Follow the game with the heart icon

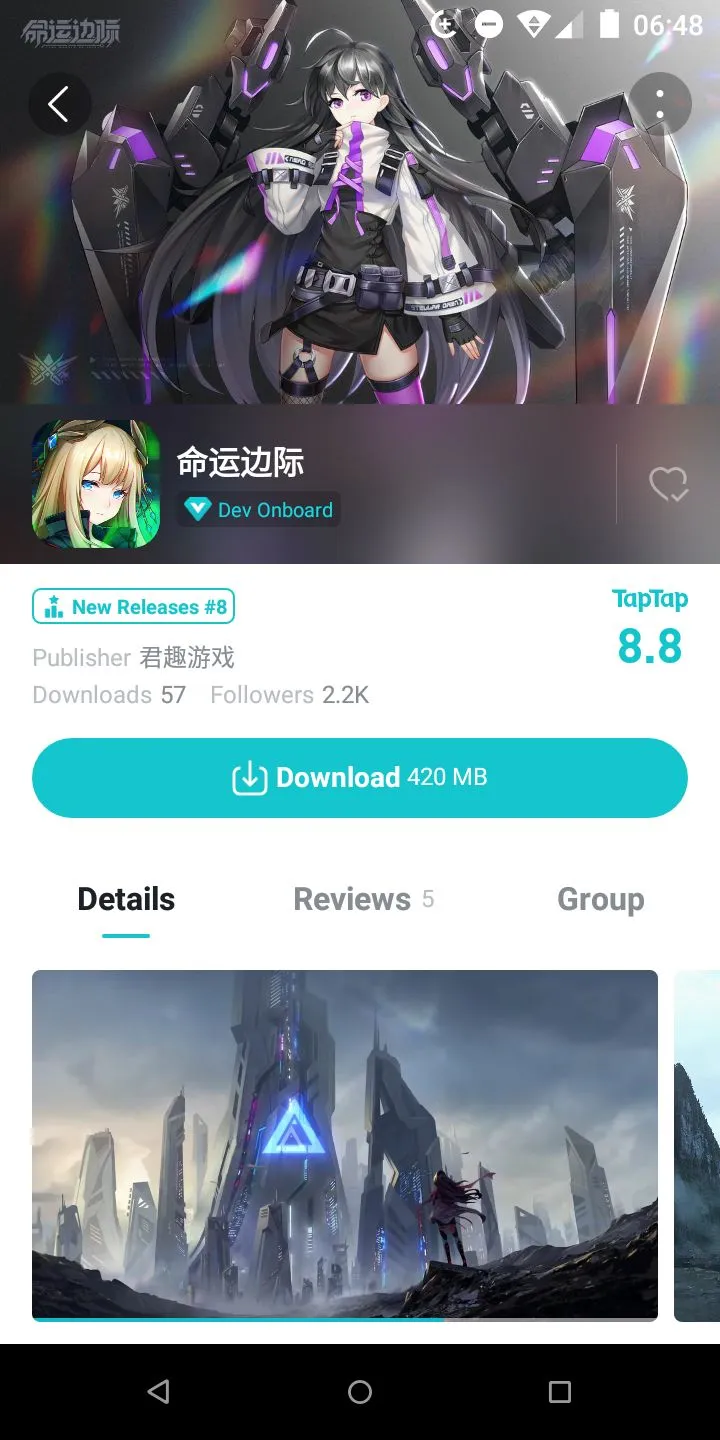668,485
